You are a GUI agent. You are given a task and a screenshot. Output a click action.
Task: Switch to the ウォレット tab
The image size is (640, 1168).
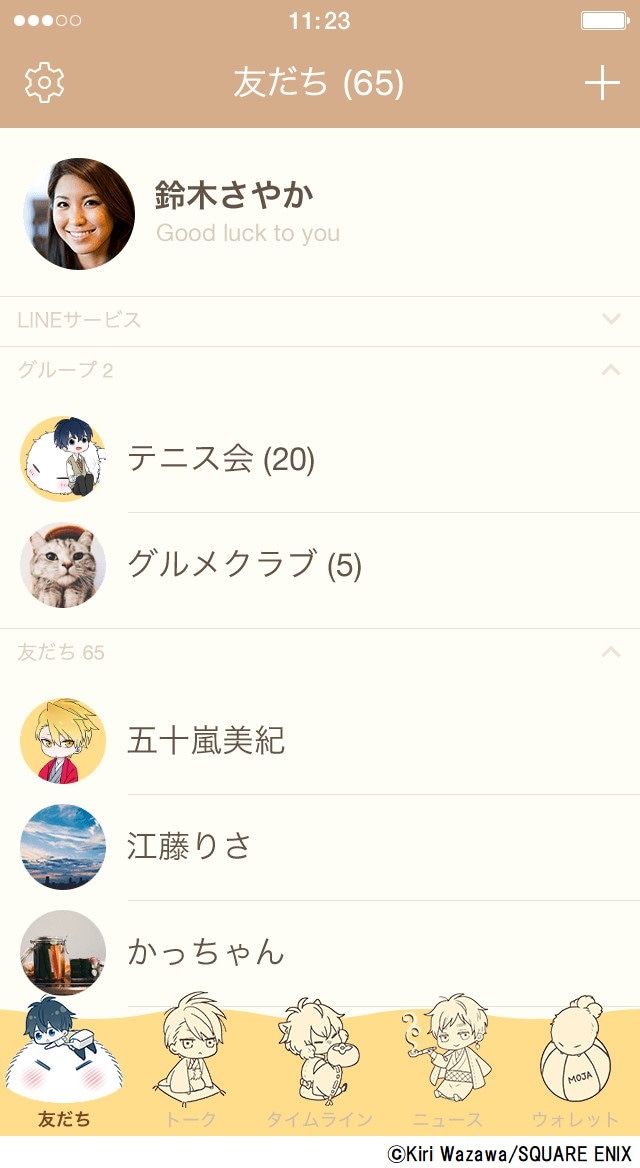pyautogui.click(x=575, y=1070)
